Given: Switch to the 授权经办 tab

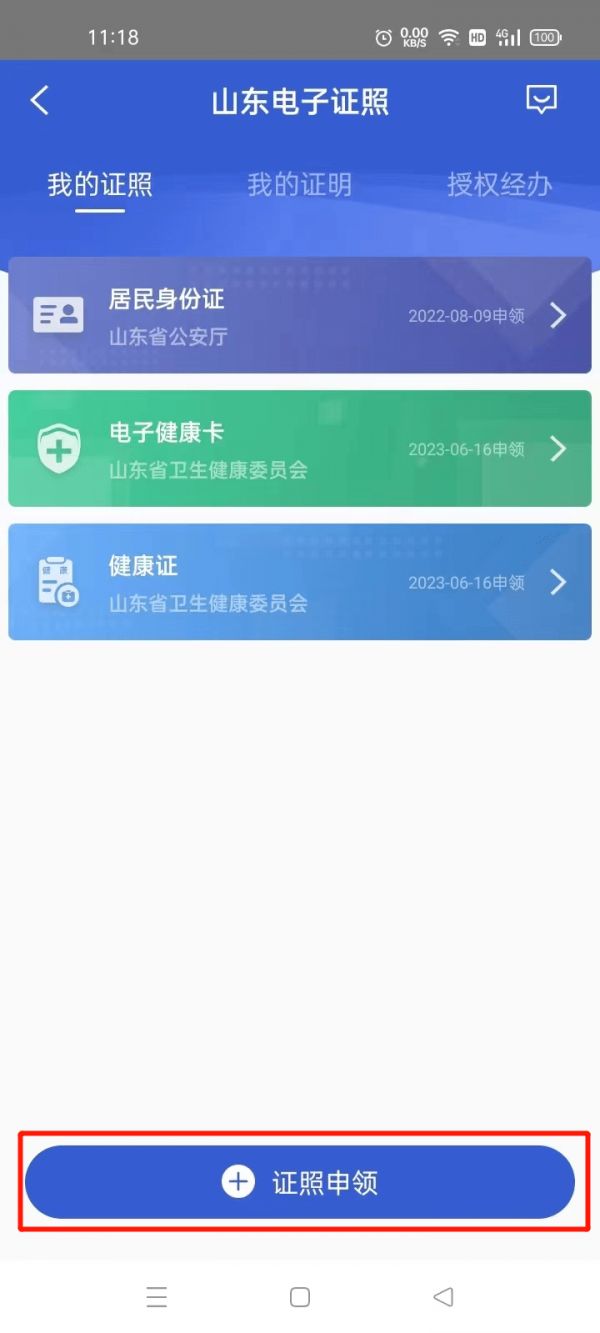Looking at the screenshot, I should click(499, 185).
